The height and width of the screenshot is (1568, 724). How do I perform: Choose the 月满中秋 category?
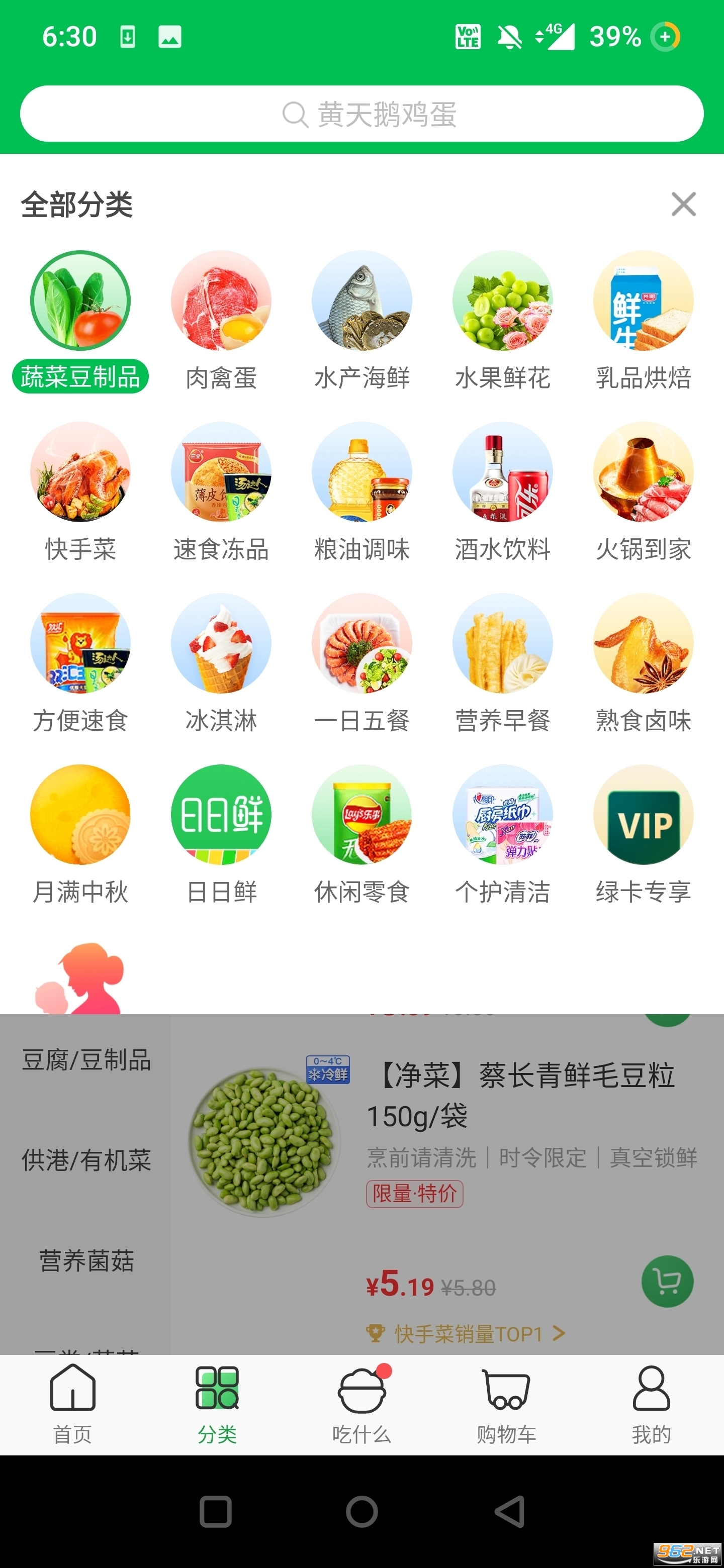(80, 835)
